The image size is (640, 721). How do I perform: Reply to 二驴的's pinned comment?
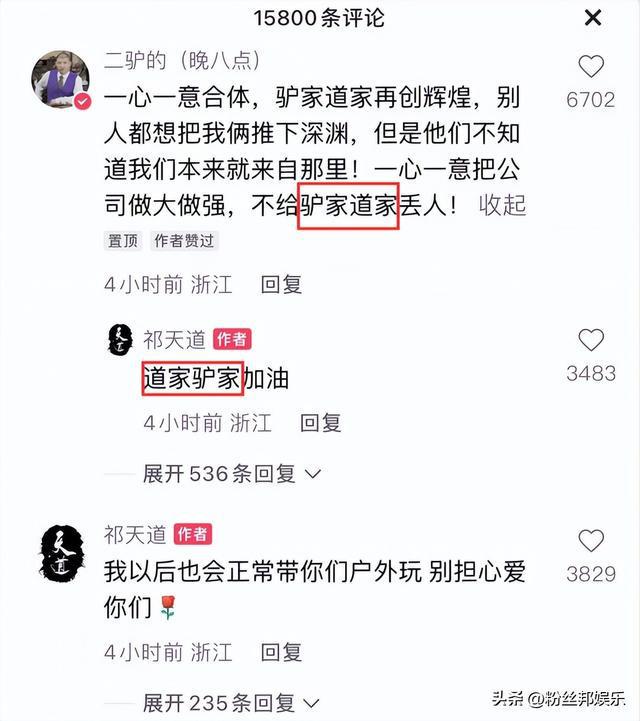(281, 284)
